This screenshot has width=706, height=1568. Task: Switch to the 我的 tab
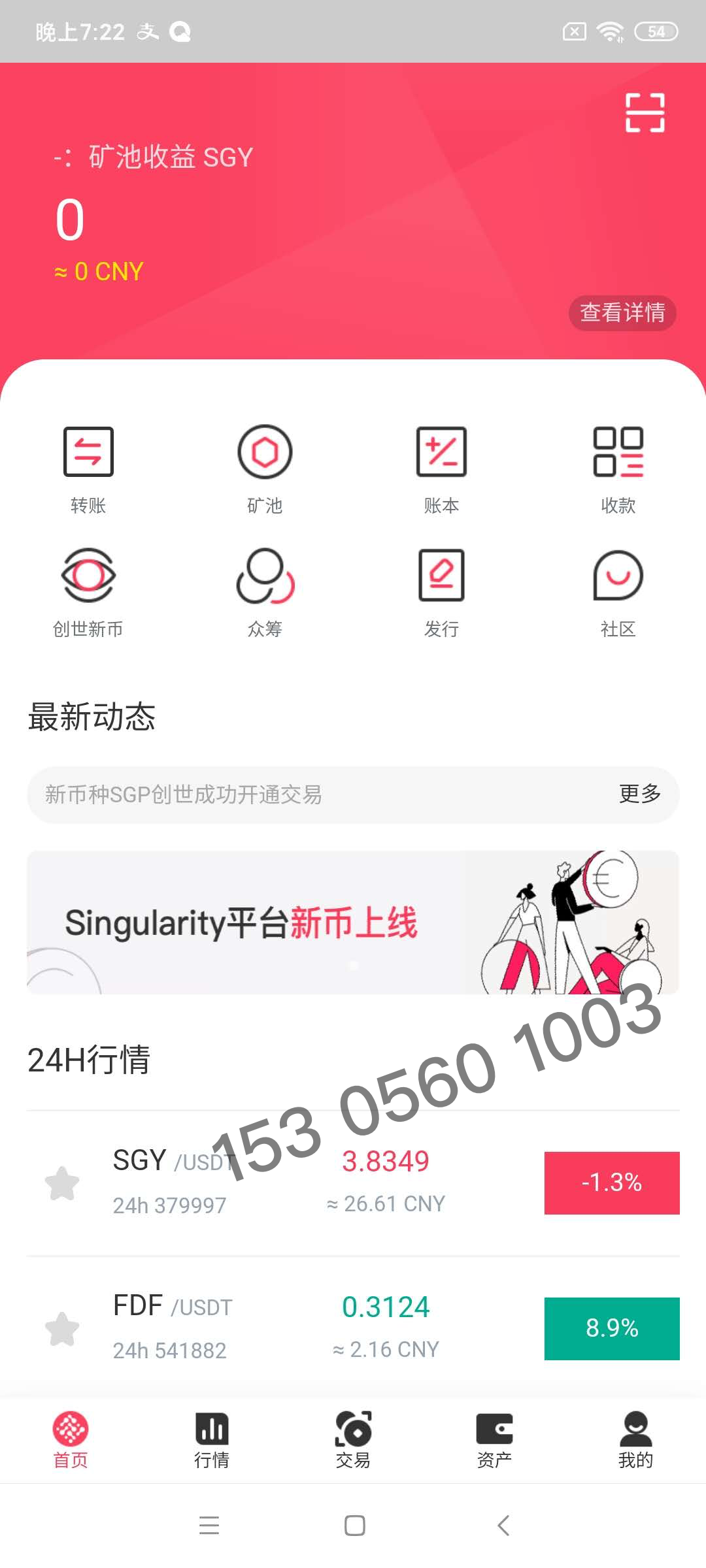click(x=635, y=1439)
